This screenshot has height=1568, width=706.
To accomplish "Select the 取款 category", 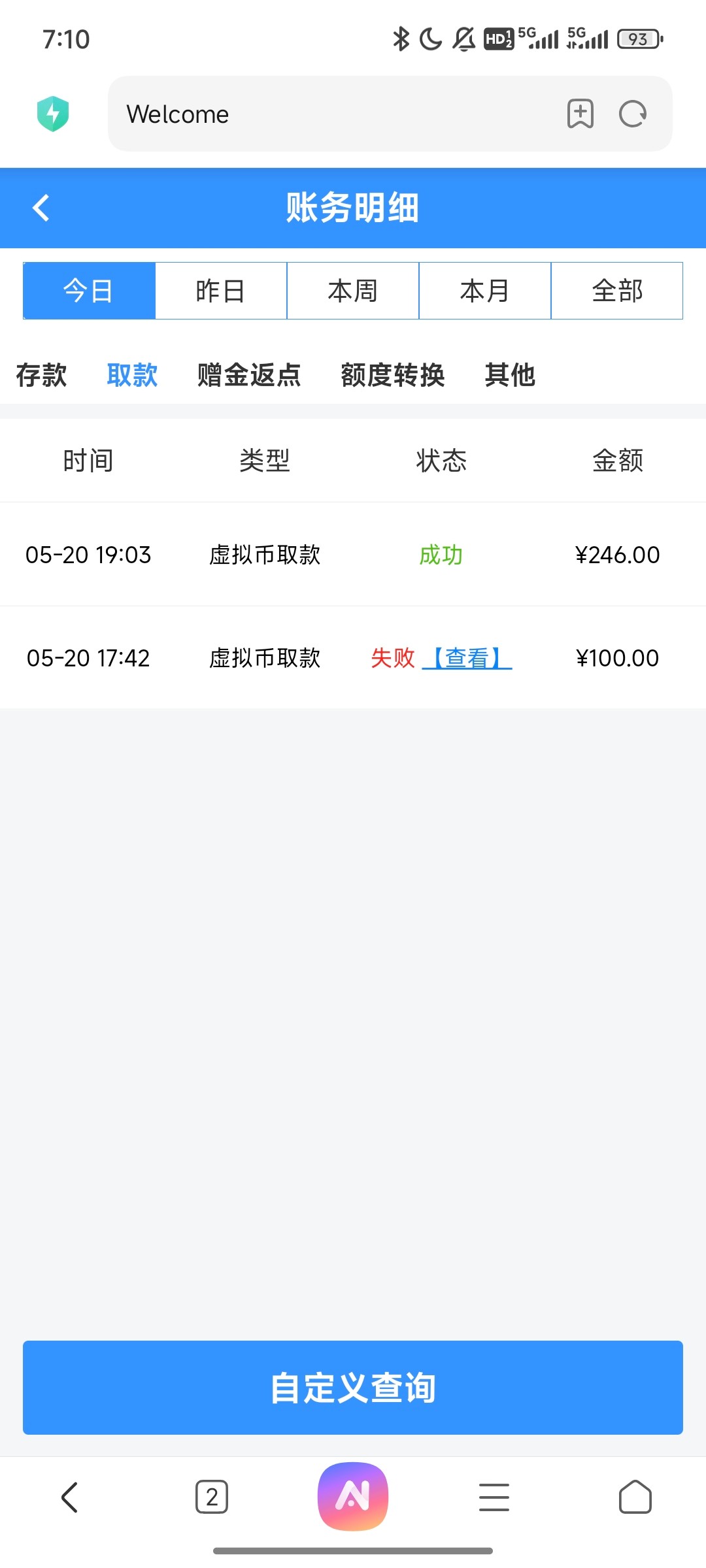I will [x=132, y=375].
